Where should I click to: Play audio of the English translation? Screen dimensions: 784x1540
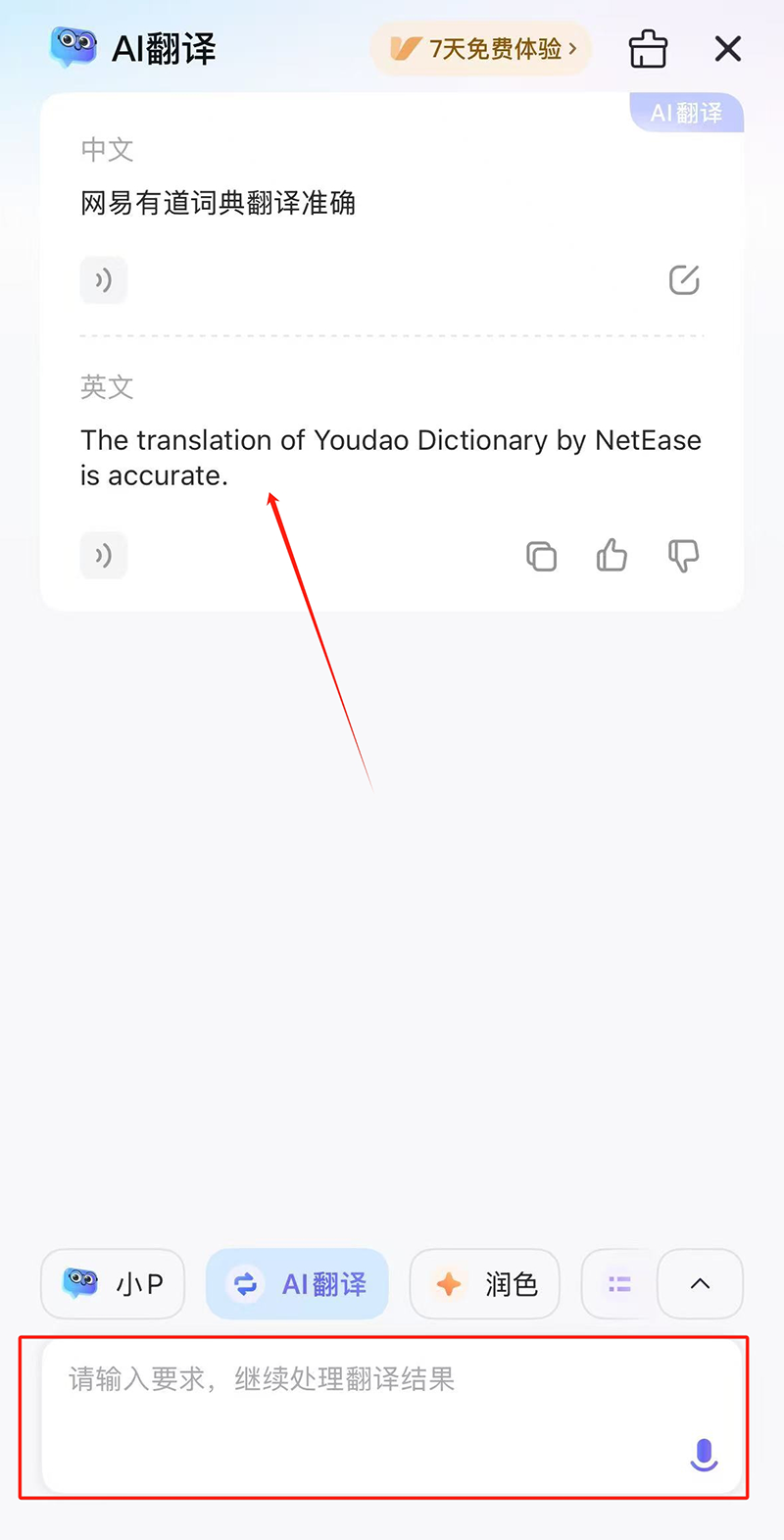103,556
